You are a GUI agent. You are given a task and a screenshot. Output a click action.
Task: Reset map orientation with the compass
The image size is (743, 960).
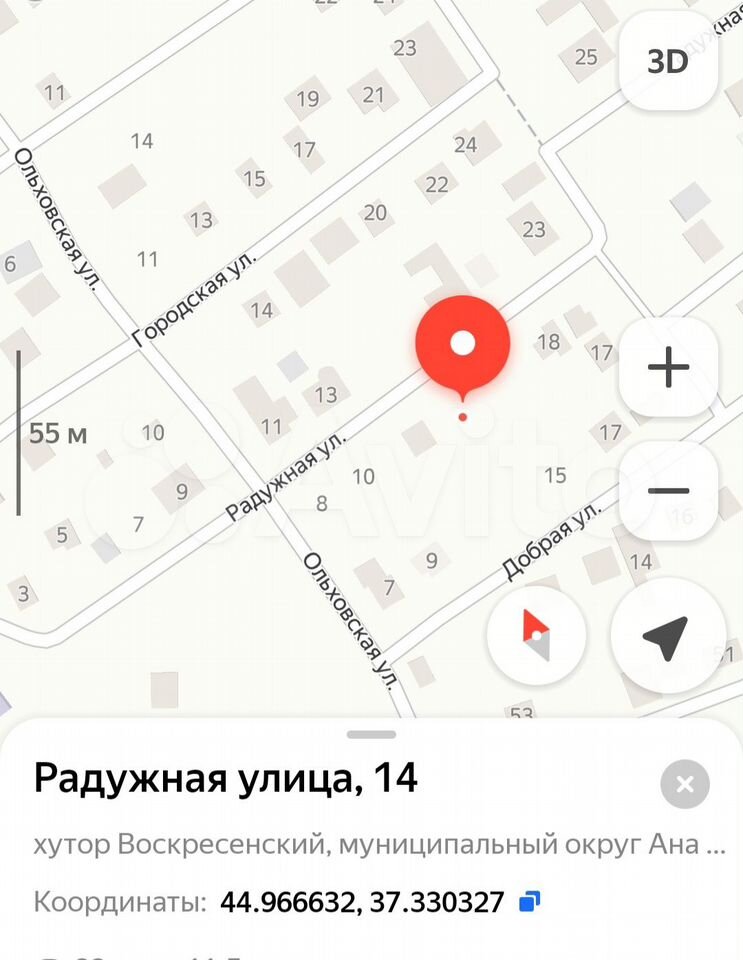pos(536,636)
